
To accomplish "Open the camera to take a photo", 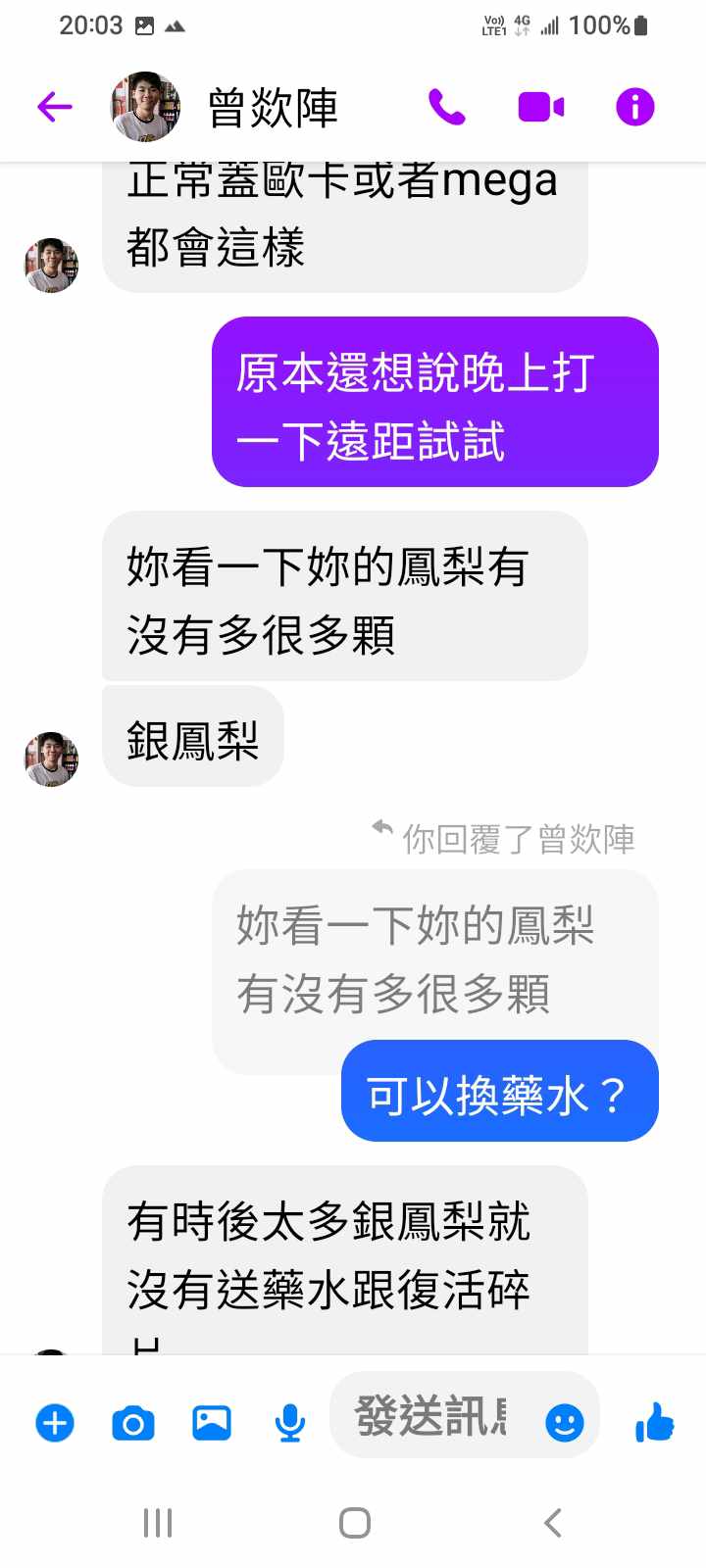I will [133, 1422].
